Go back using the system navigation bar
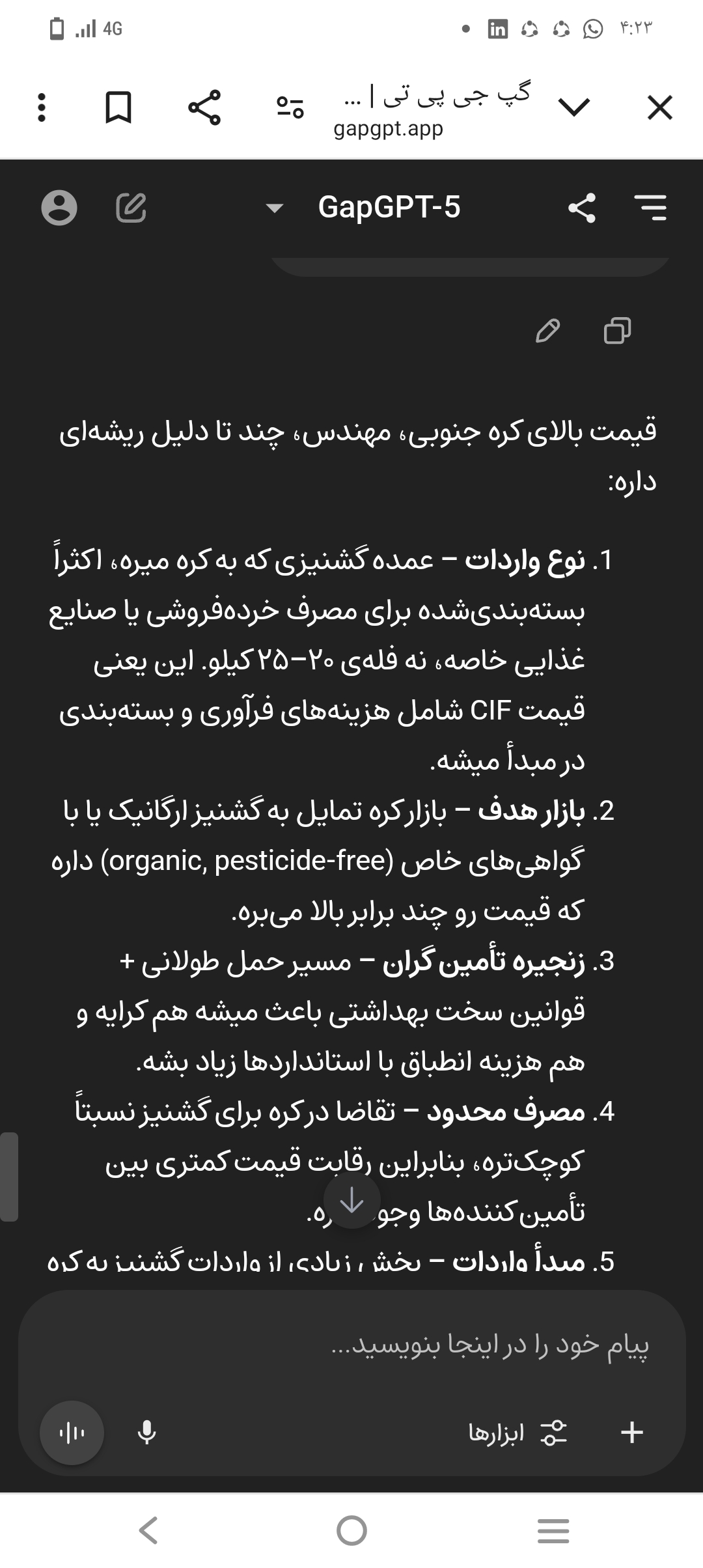The image size is (703, 1568). 148,1530
